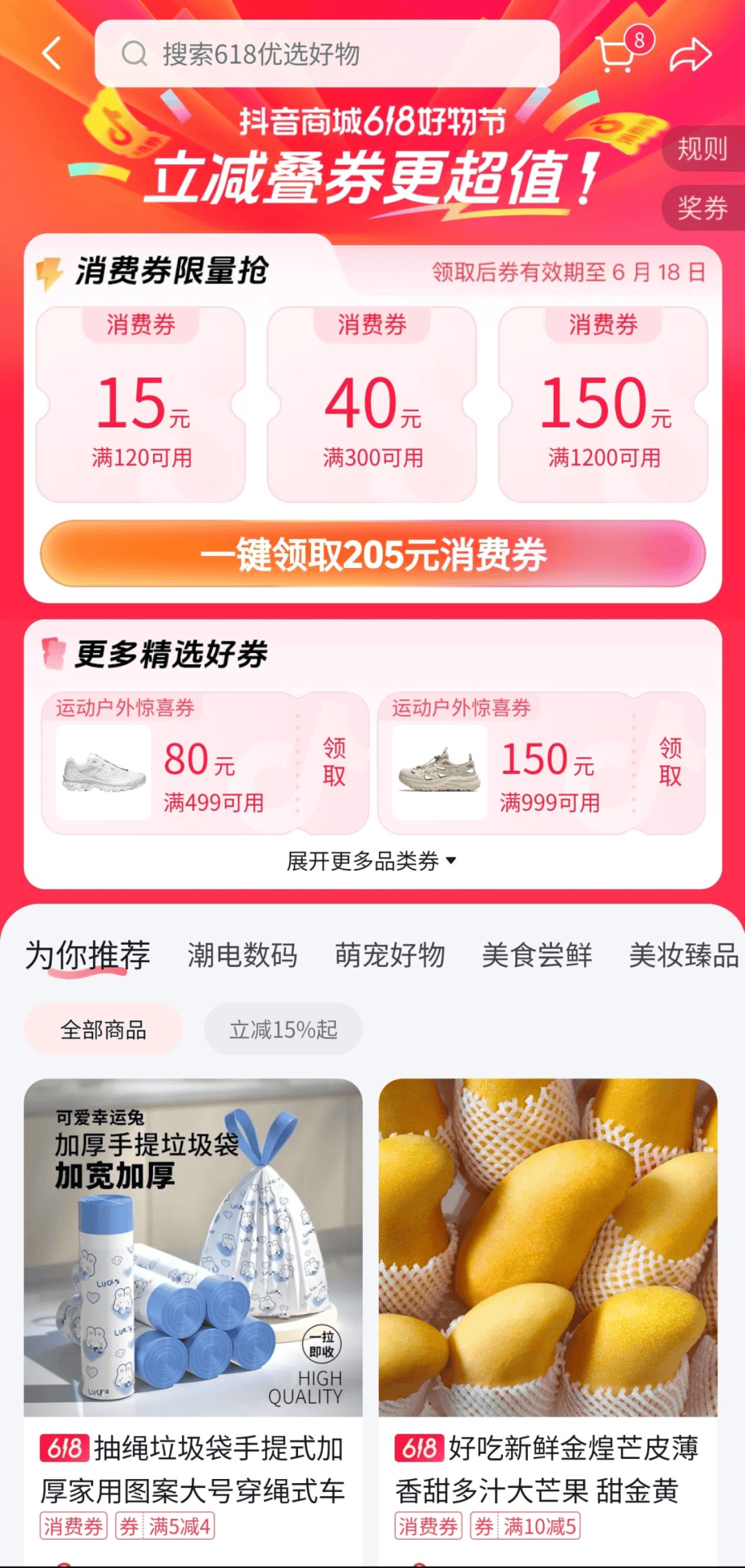
Task: Go back using the top-left arrow
Action: [x=52, y=53]
